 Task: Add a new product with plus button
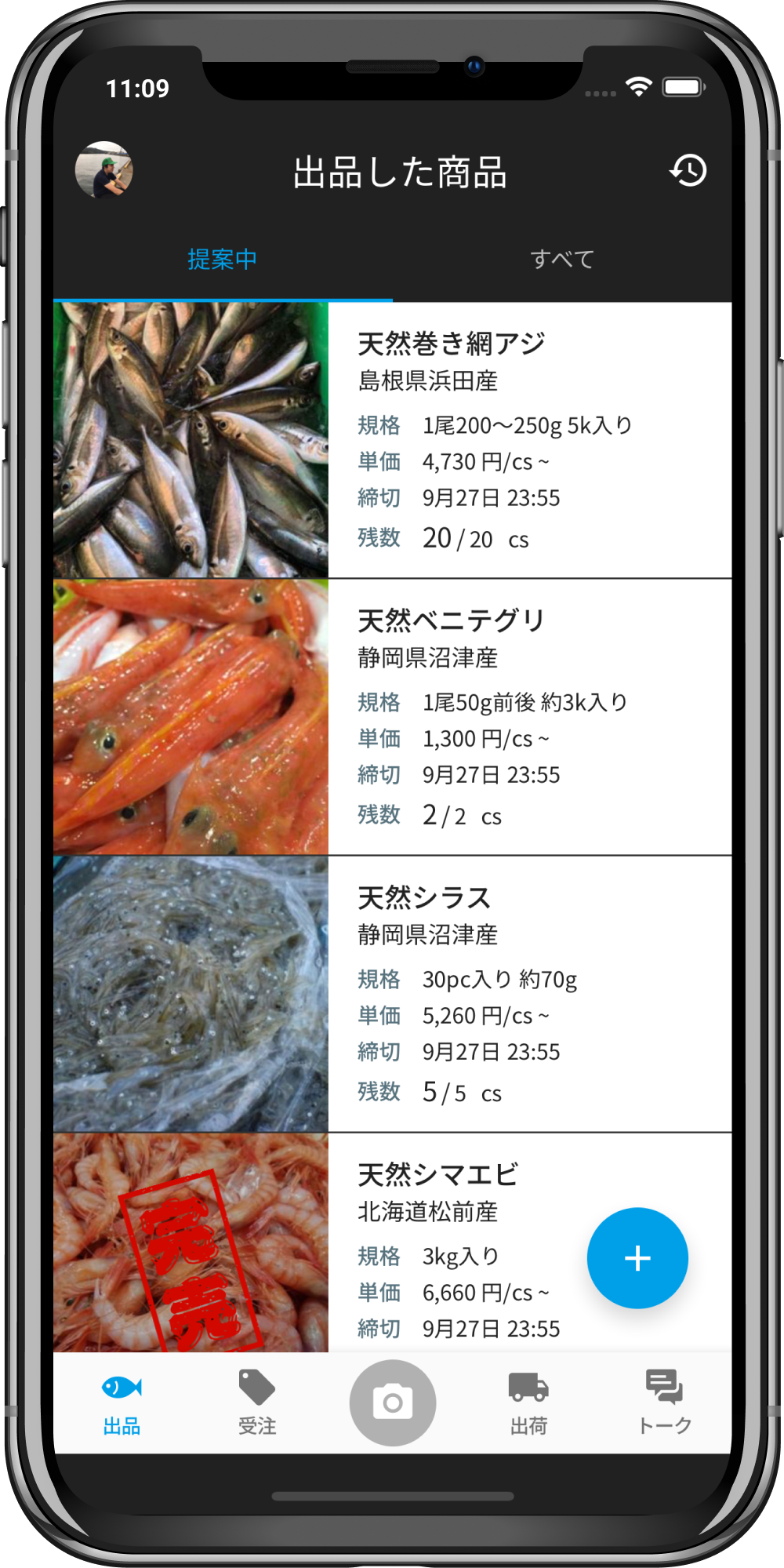[x=637, y=1258]
